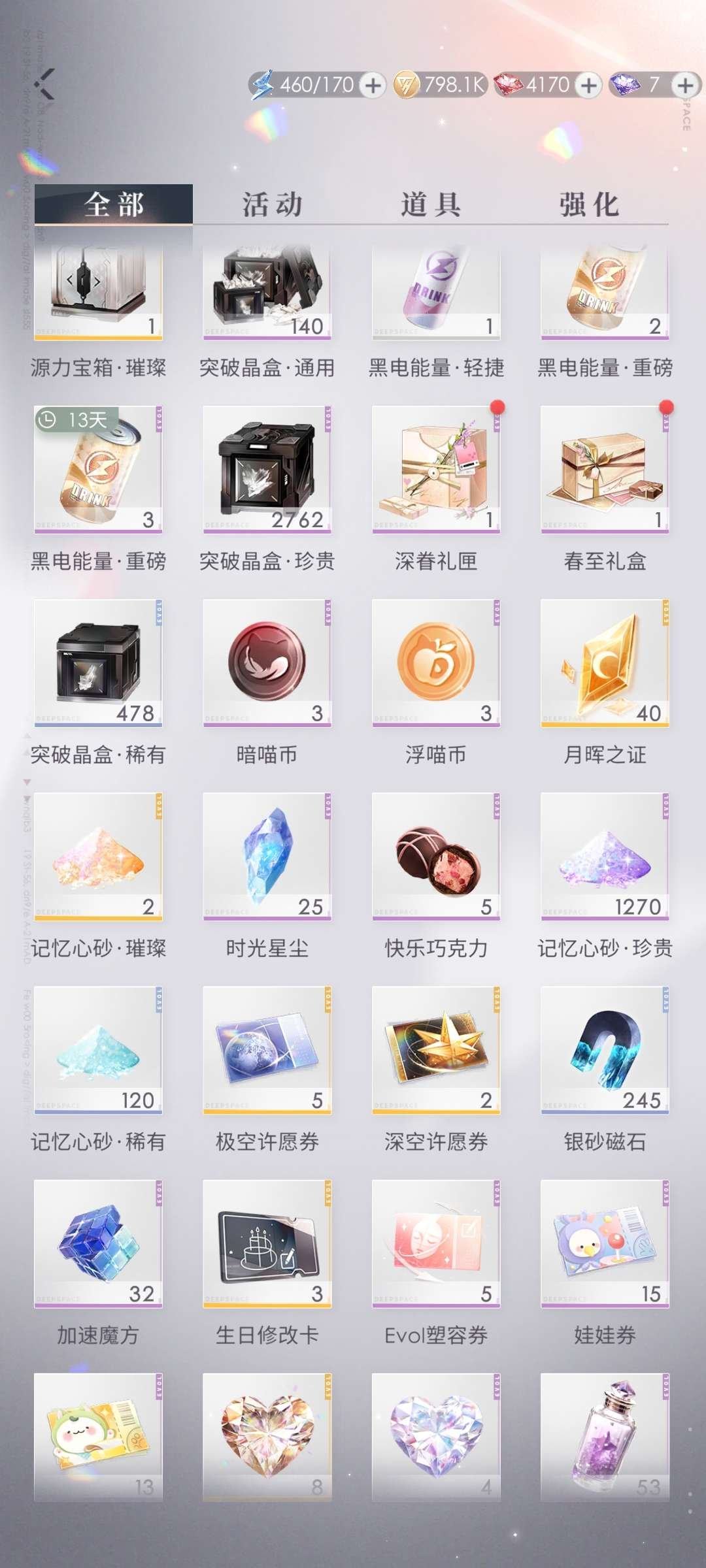Select the Evol塑容券 item icon

coord(436,1238)
